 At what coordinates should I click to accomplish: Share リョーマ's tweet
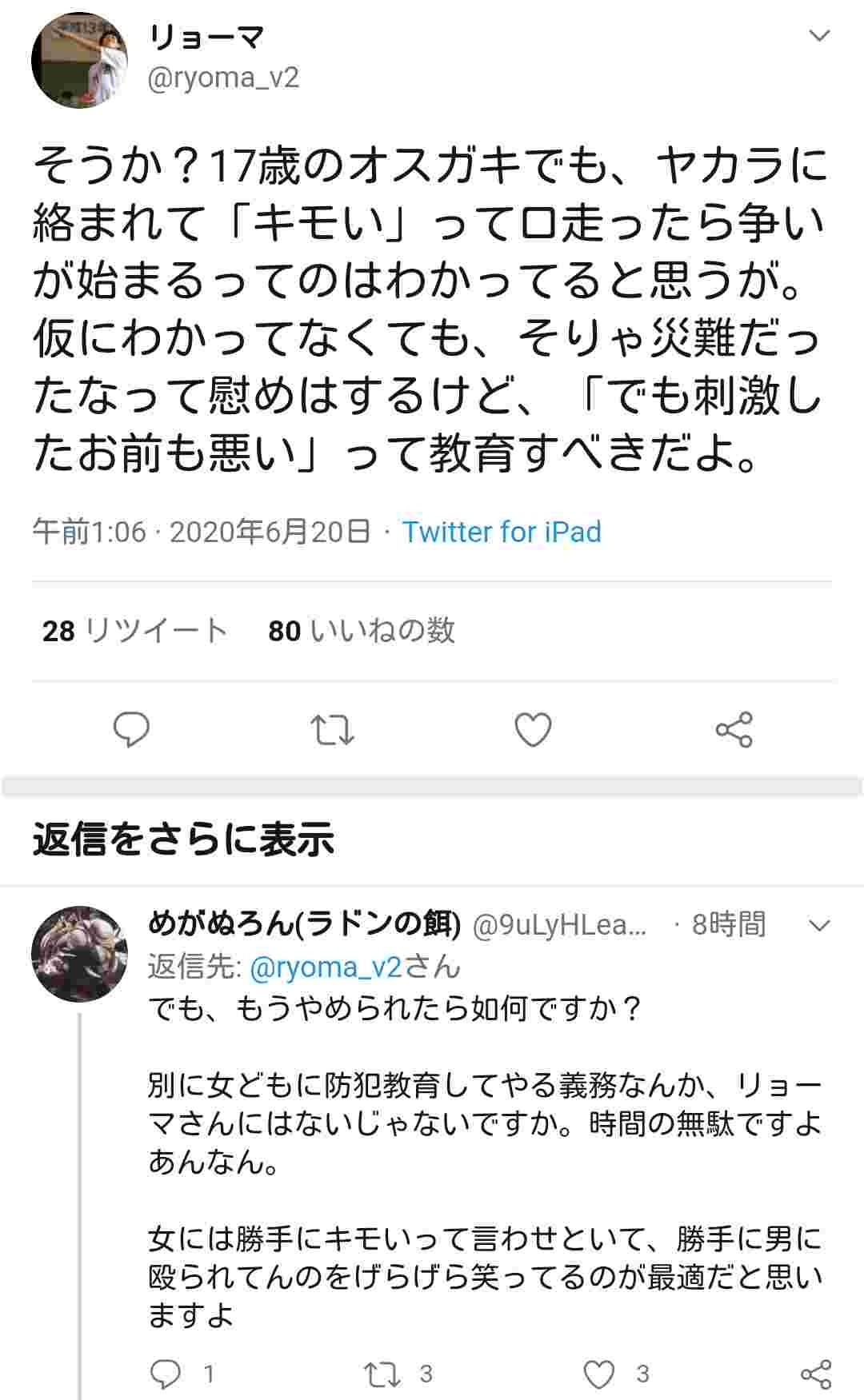pos(734,729)
